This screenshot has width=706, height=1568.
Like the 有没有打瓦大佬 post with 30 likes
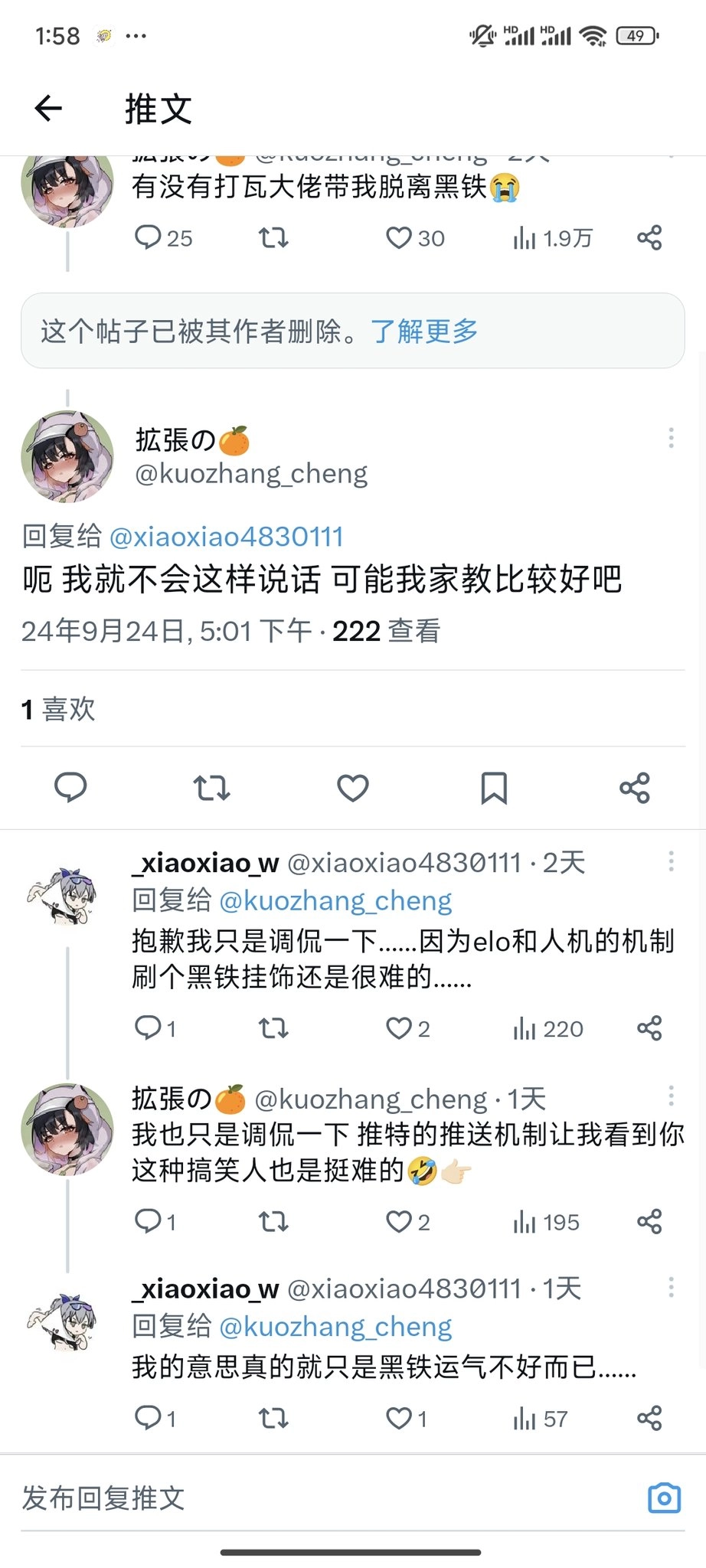click(399, 238)
